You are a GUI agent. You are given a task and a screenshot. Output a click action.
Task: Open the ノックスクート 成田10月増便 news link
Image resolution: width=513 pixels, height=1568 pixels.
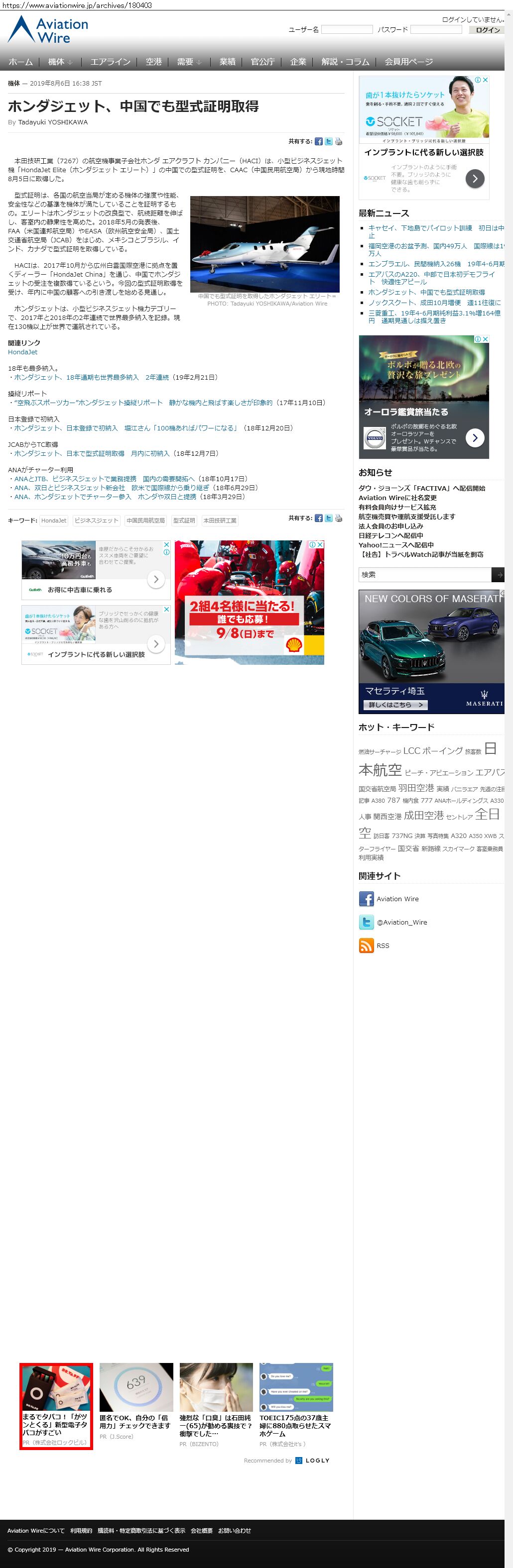[434, 303]
